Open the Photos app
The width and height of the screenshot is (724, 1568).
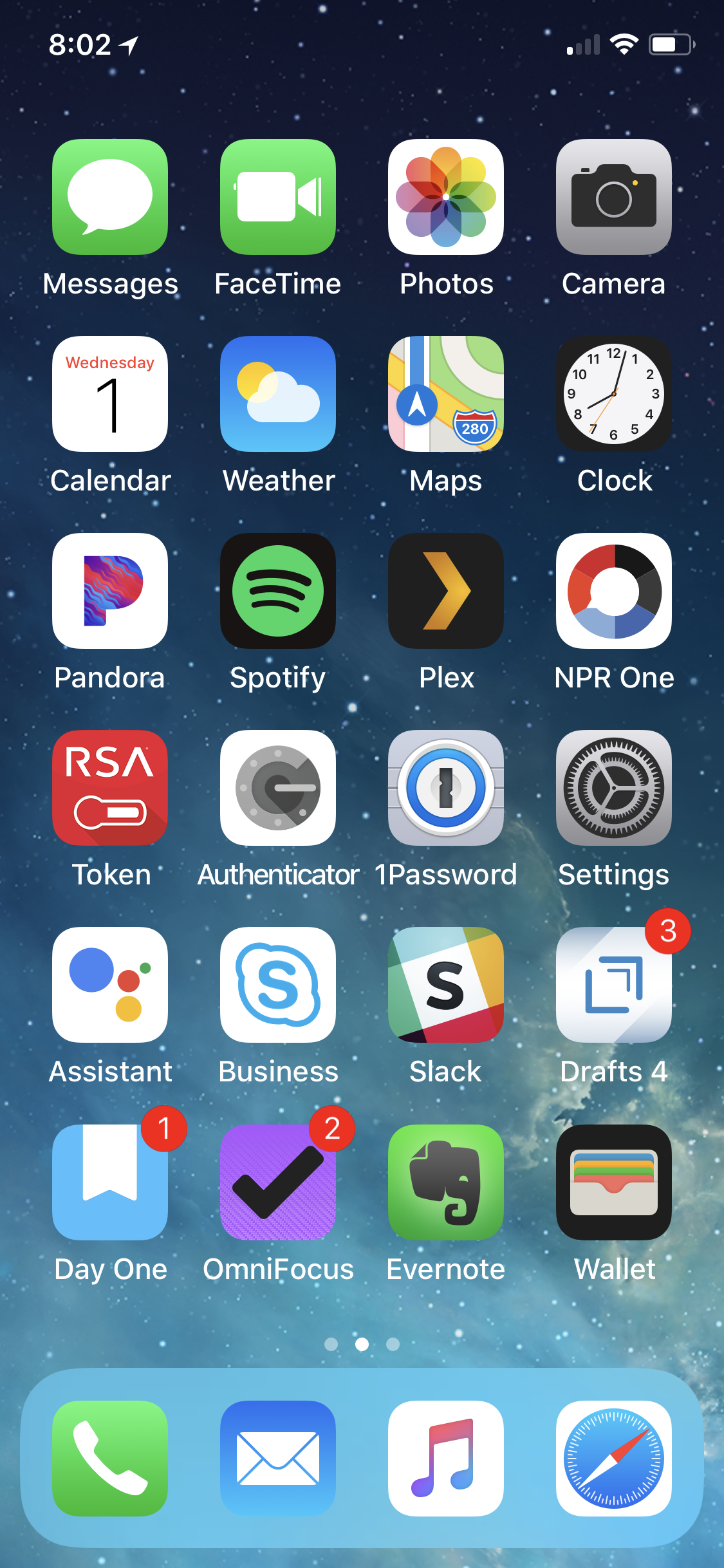[446, 197]
